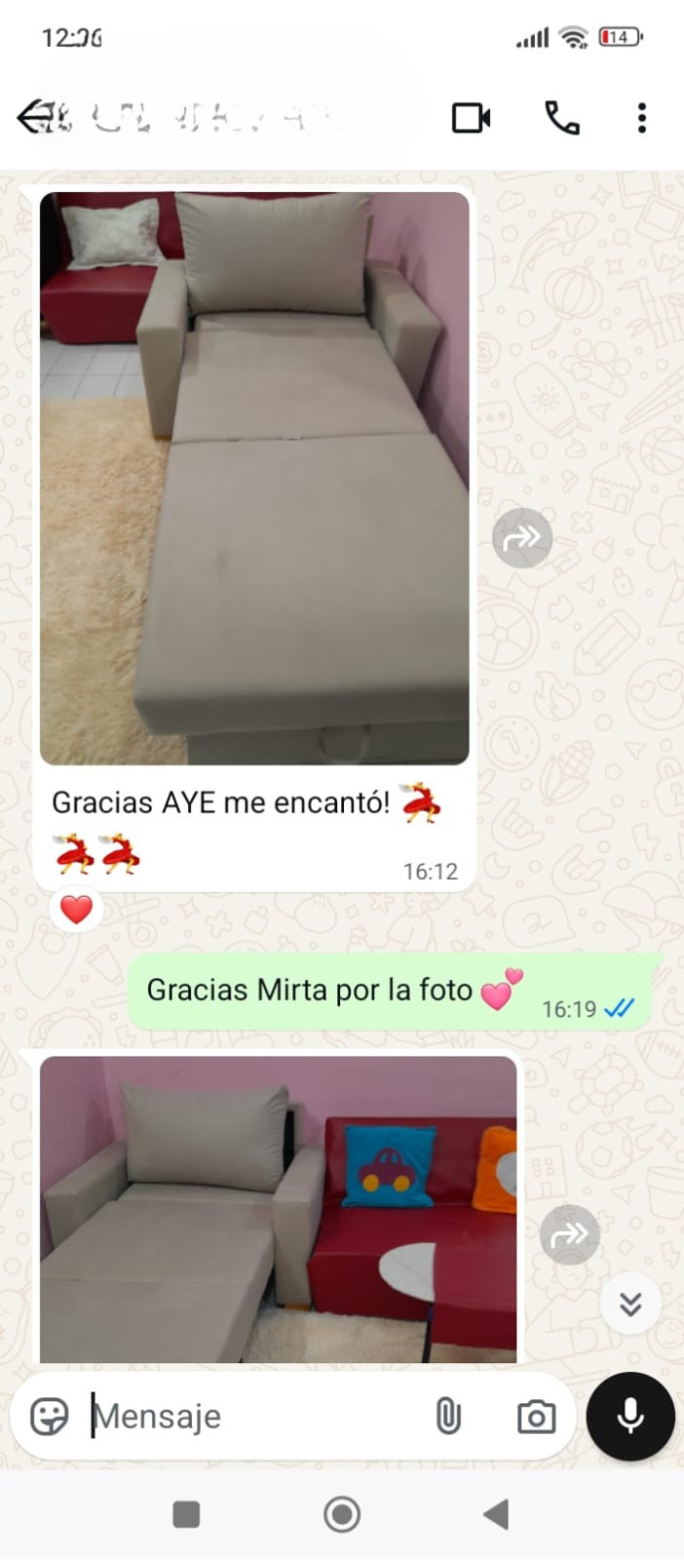The height and width of the screenshot is (1568, 684).
Task: Tap the heart reaction under the 16:12 message
Action: [76, 909]
